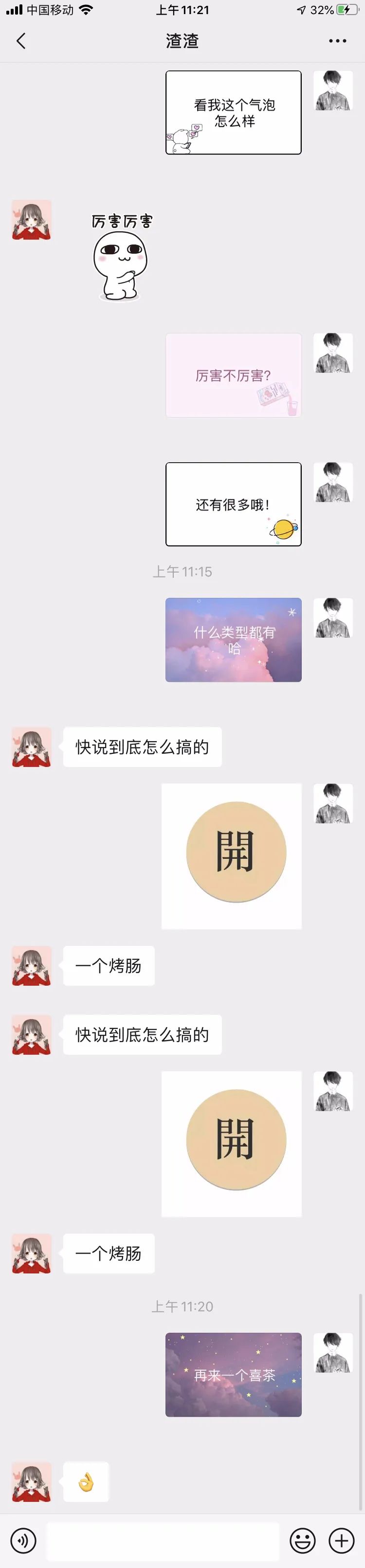Go back from the 渣渣 chat
The height and width of the screenshot is (1568, 365).
21,41
